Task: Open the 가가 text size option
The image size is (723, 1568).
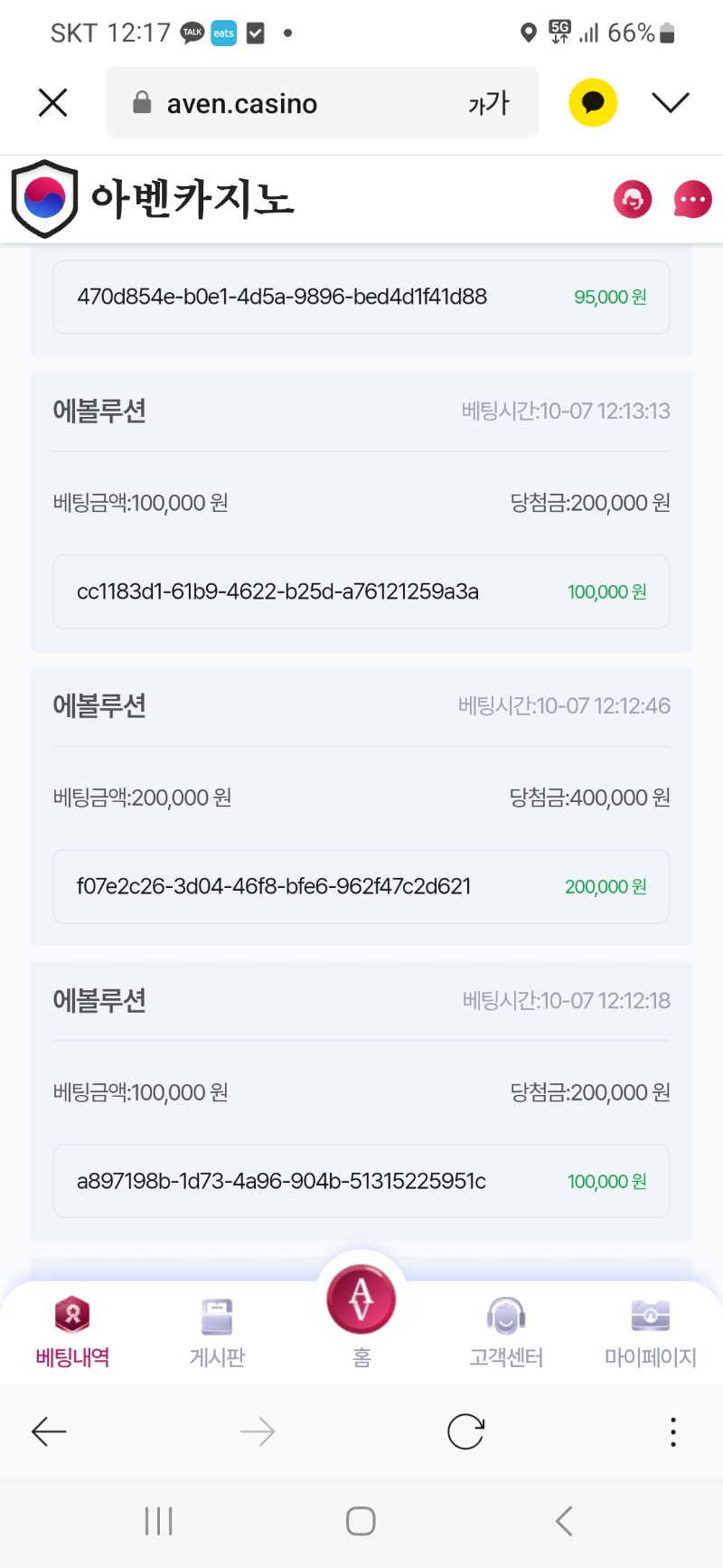Action: [x=489, y=103]
